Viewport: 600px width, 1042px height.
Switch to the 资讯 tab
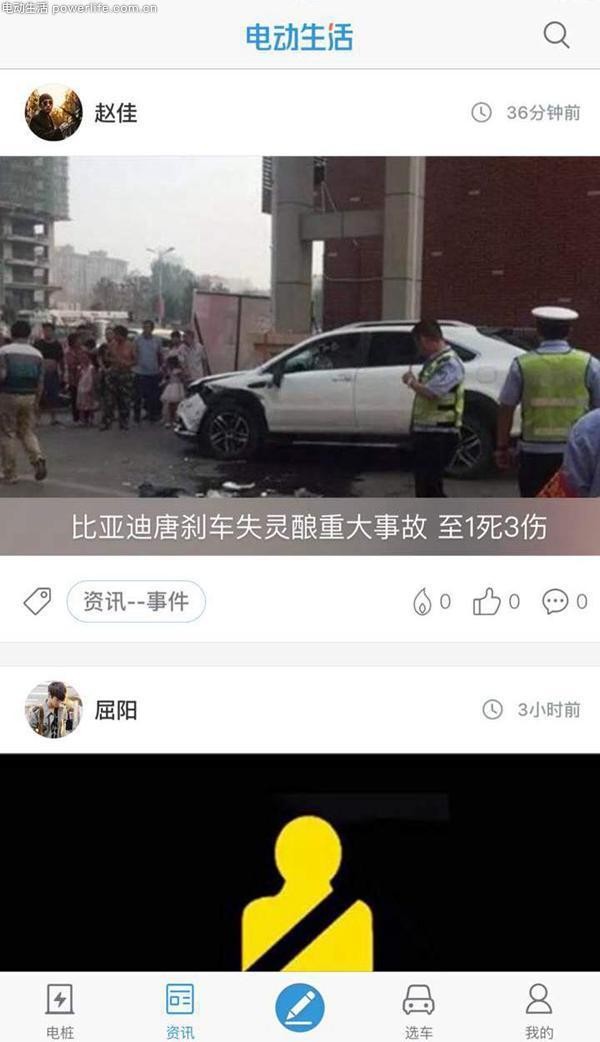pos(180,1009)
